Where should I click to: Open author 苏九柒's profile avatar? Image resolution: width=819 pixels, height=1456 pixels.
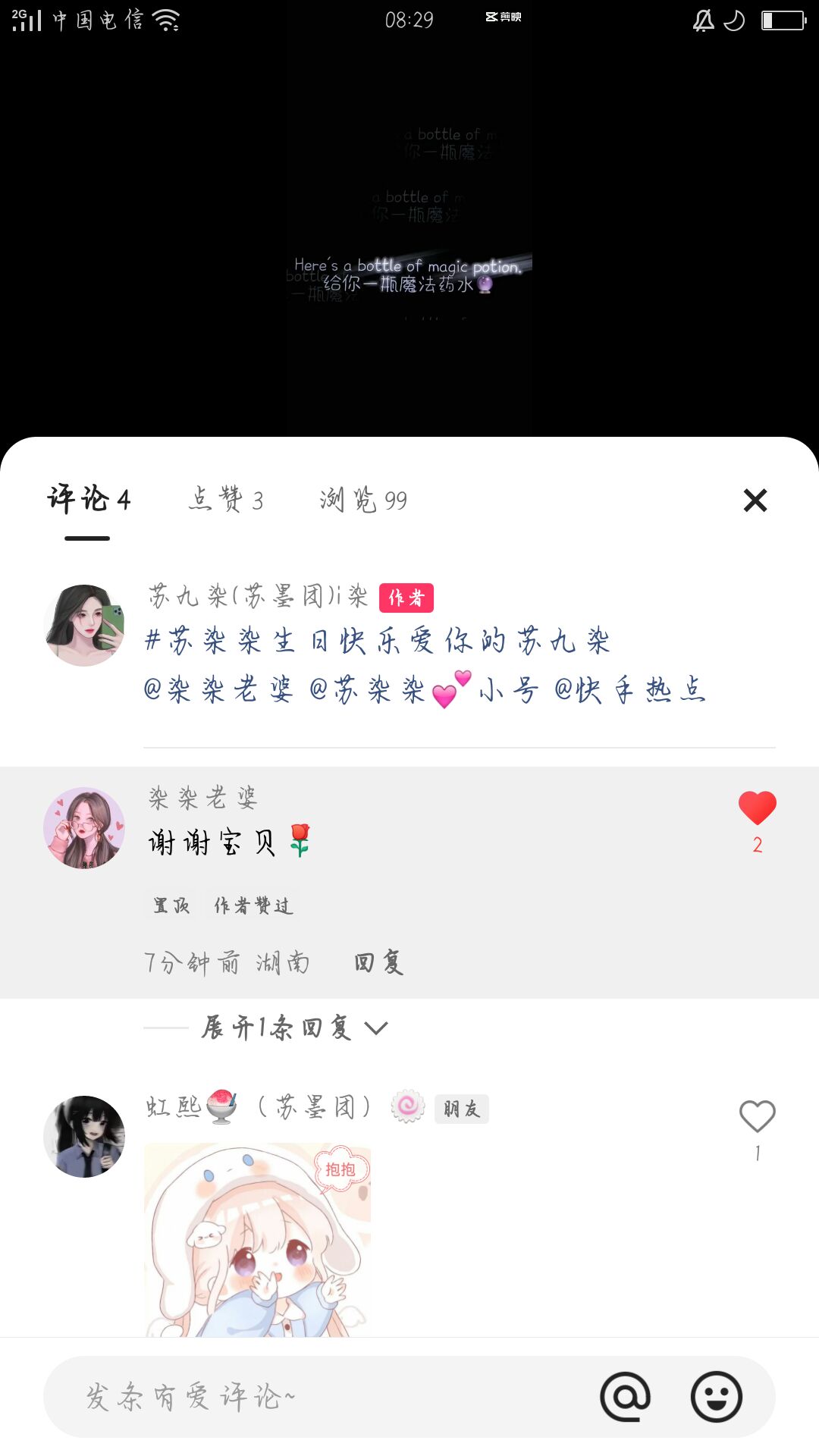pyautogui.click(x=84, y=625)
